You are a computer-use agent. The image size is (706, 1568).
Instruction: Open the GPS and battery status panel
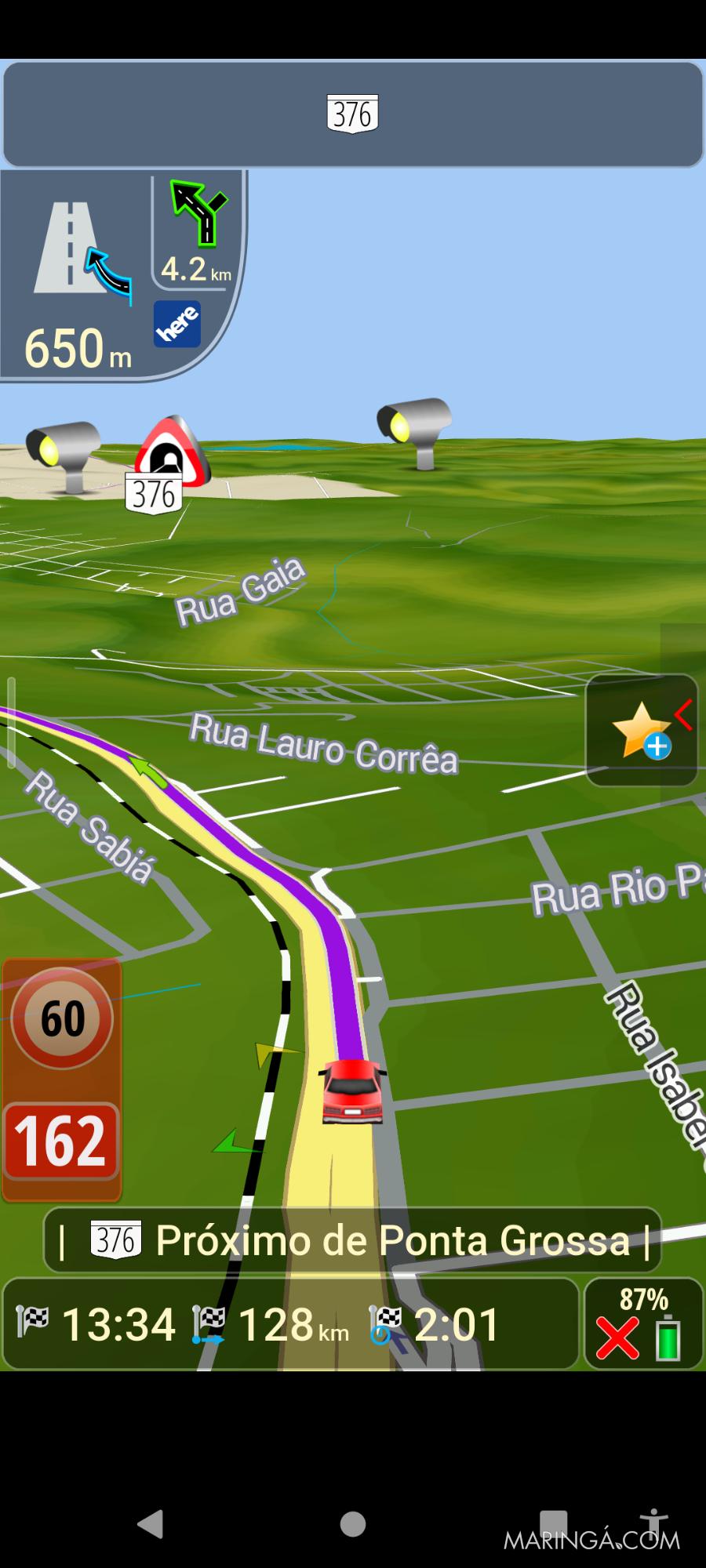pos(643,1324)
